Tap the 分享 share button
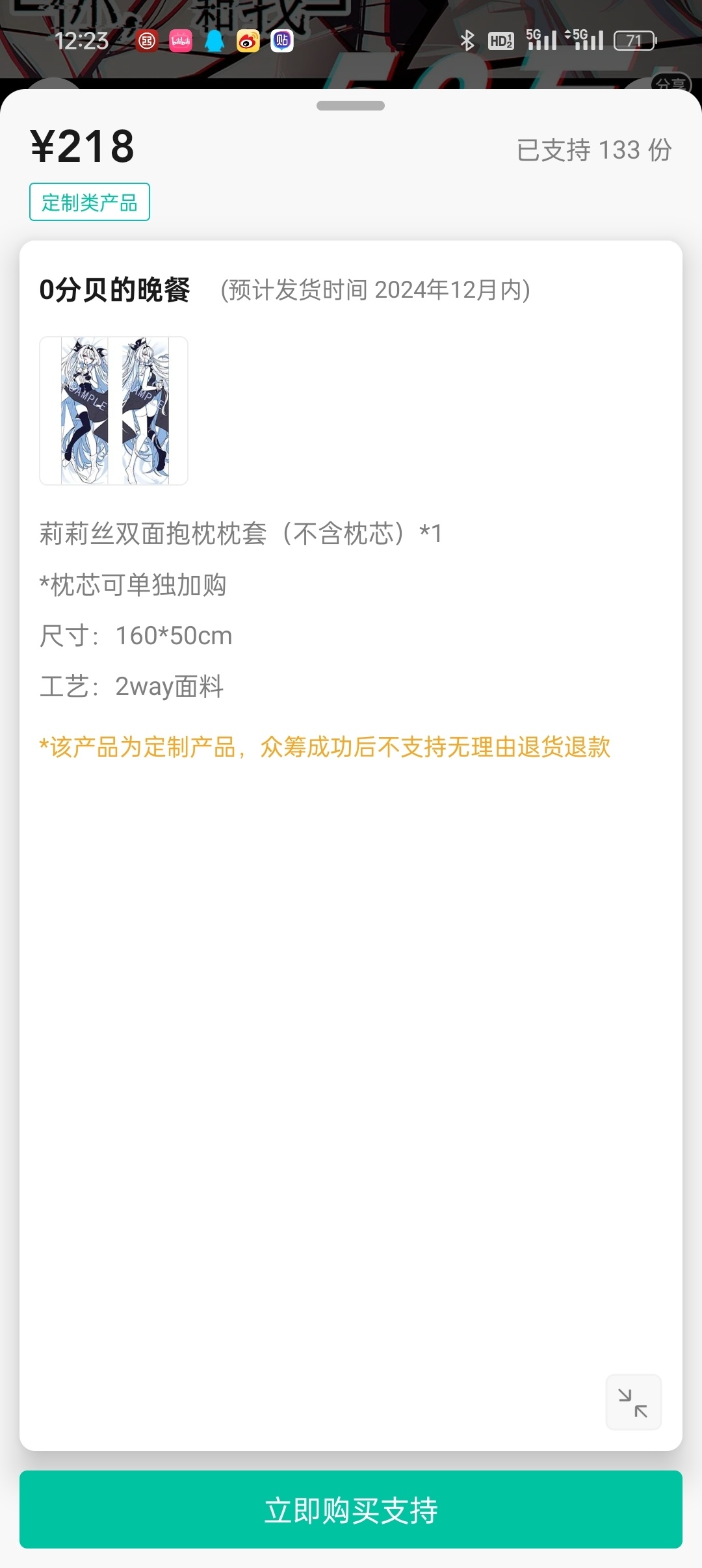The height and width of the screenshot is (1568, 702). click(671, 83)
